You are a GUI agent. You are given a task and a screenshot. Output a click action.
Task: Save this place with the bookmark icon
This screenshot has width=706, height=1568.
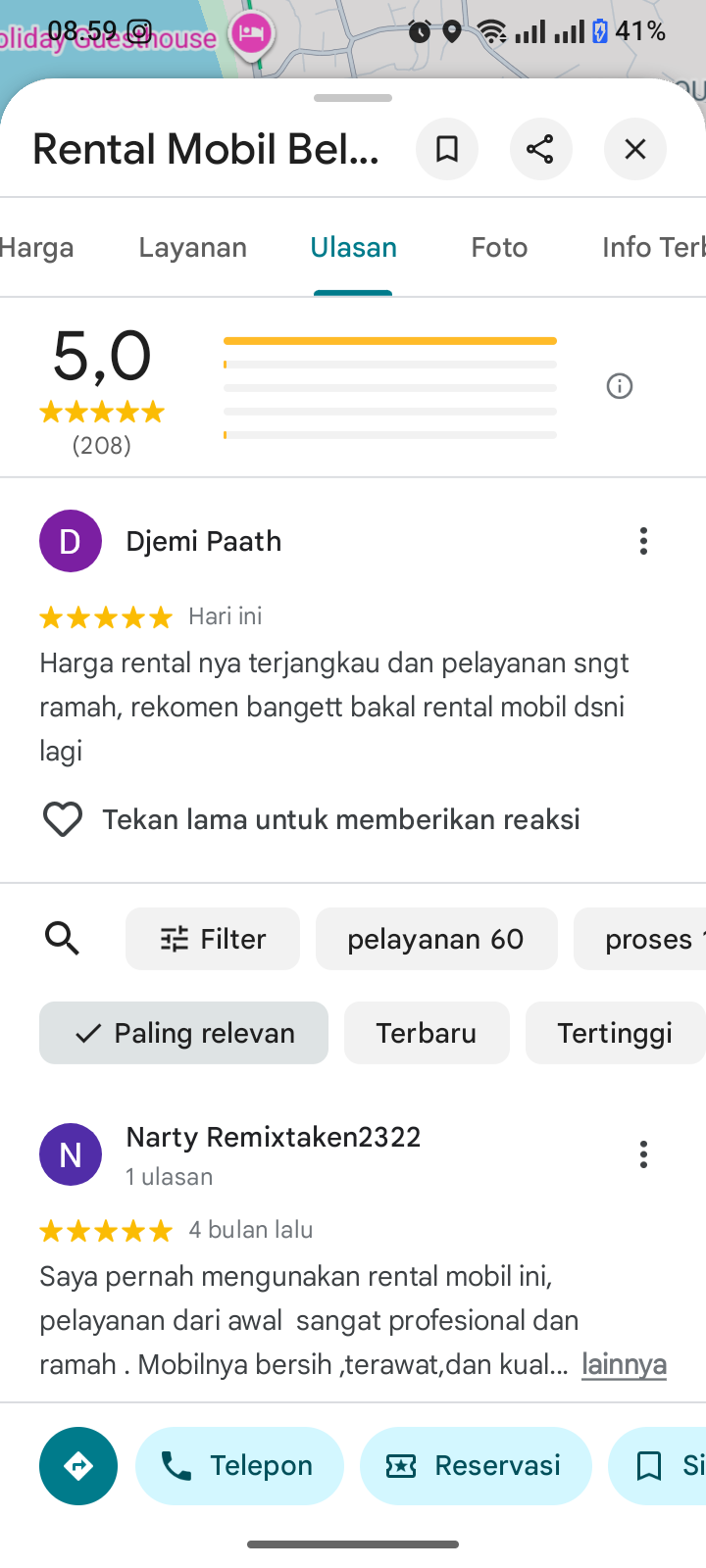pyautogui.click(x=447, y=149)
